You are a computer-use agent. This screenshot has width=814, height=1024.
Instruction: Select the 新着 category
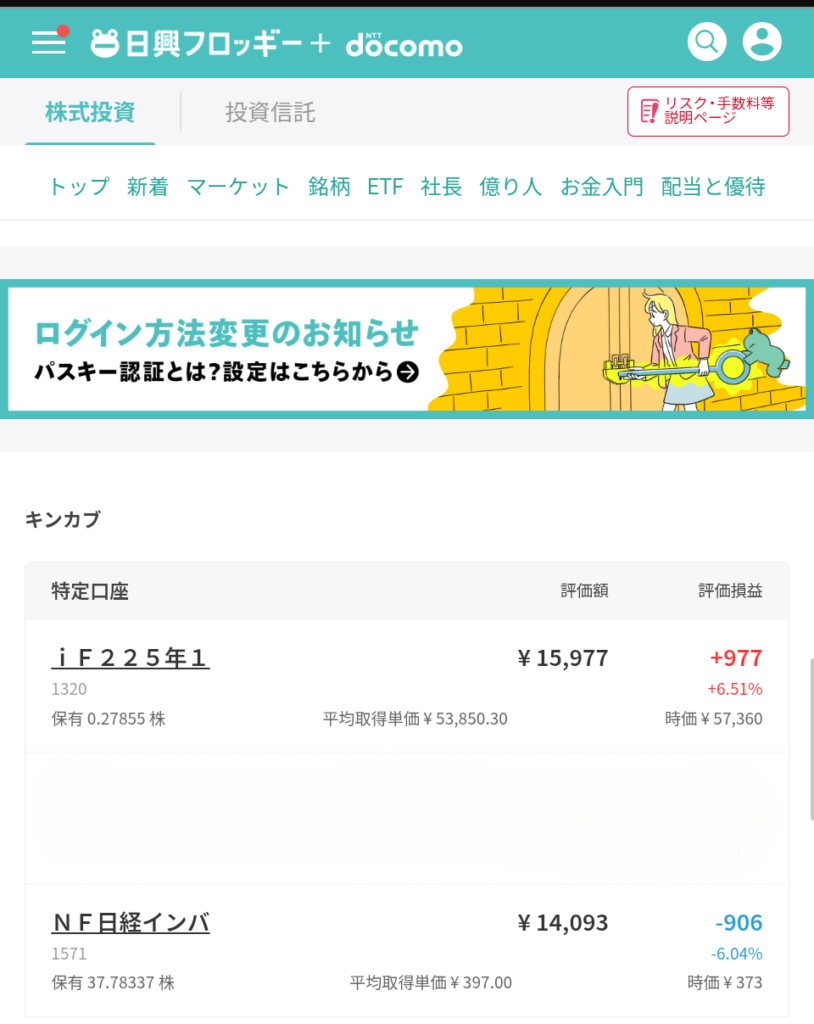[x=147, y=187]
